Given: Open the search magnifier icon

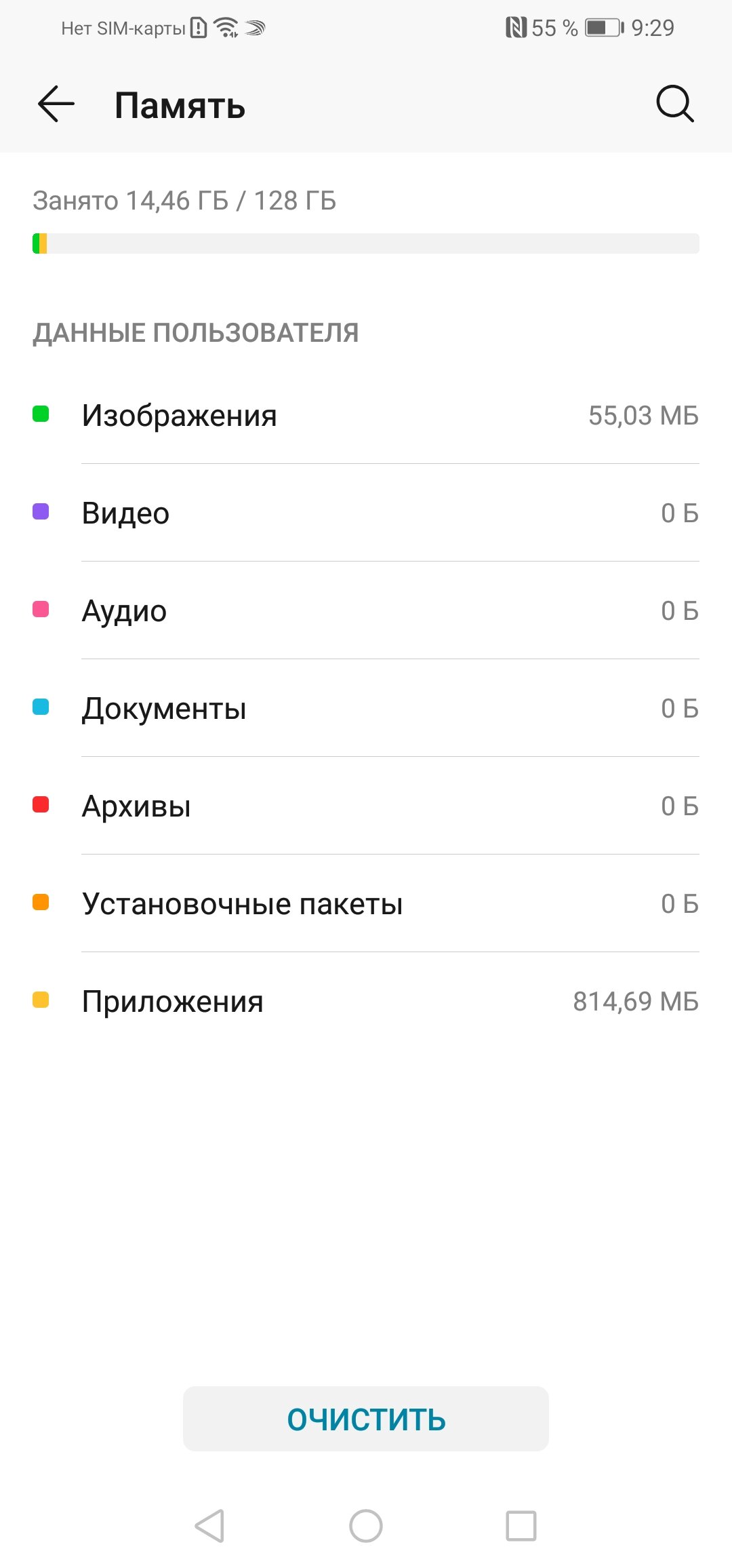Looking at the screenshot, I should (675, 104).
